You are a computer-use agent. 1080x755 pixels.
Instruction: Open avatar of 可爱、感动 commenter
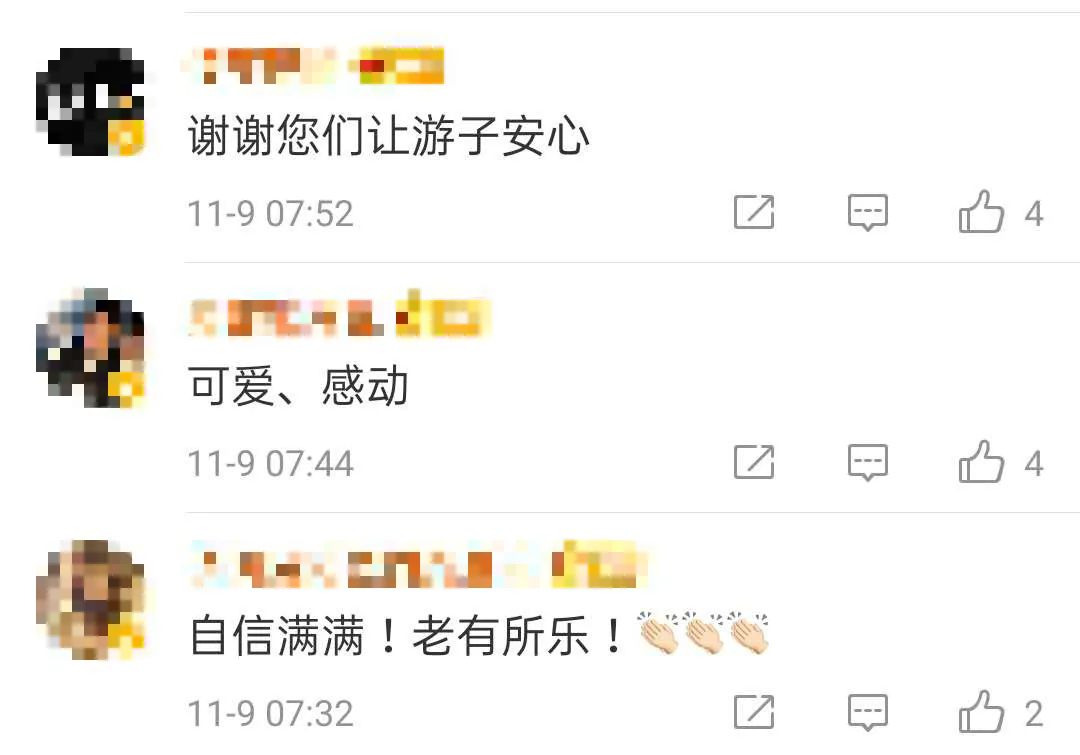point(90,349)
